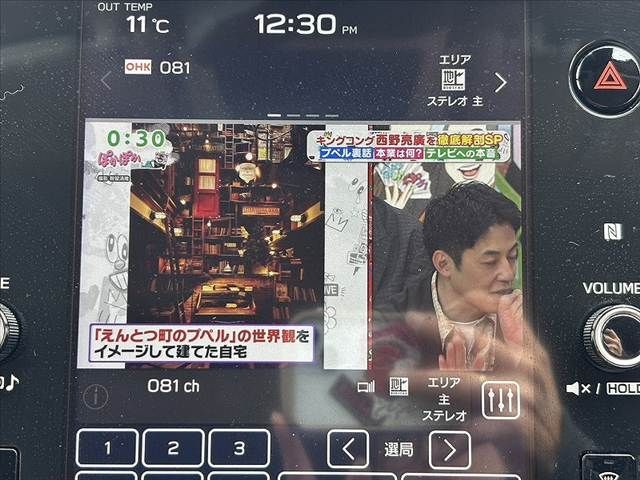The height and width of the screenshot is (480, 640).
Task: Select preset channel 2
Action: [x=172, y=448]
